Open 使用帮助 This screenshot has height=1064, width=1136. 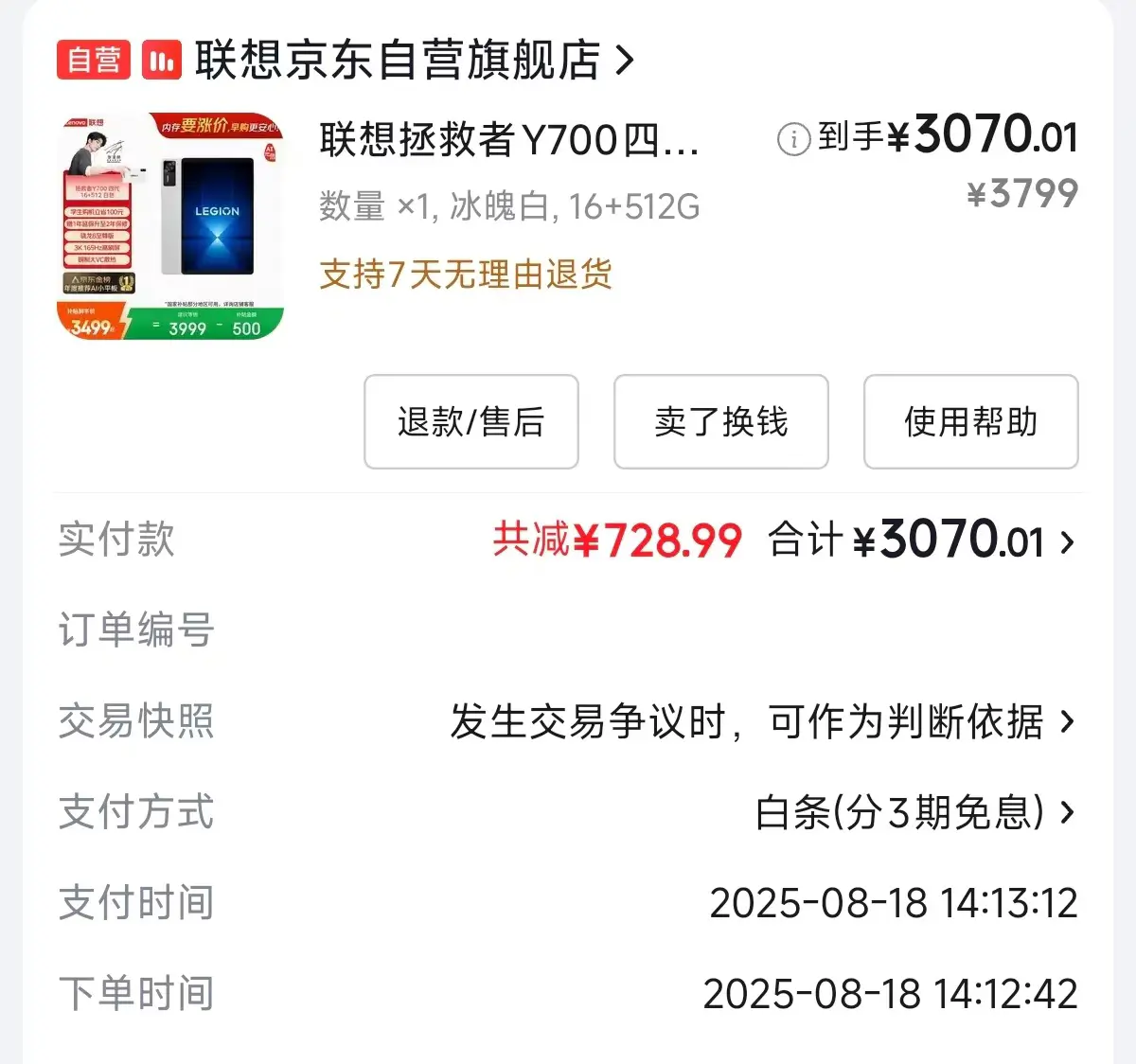[x=970, y=422]
